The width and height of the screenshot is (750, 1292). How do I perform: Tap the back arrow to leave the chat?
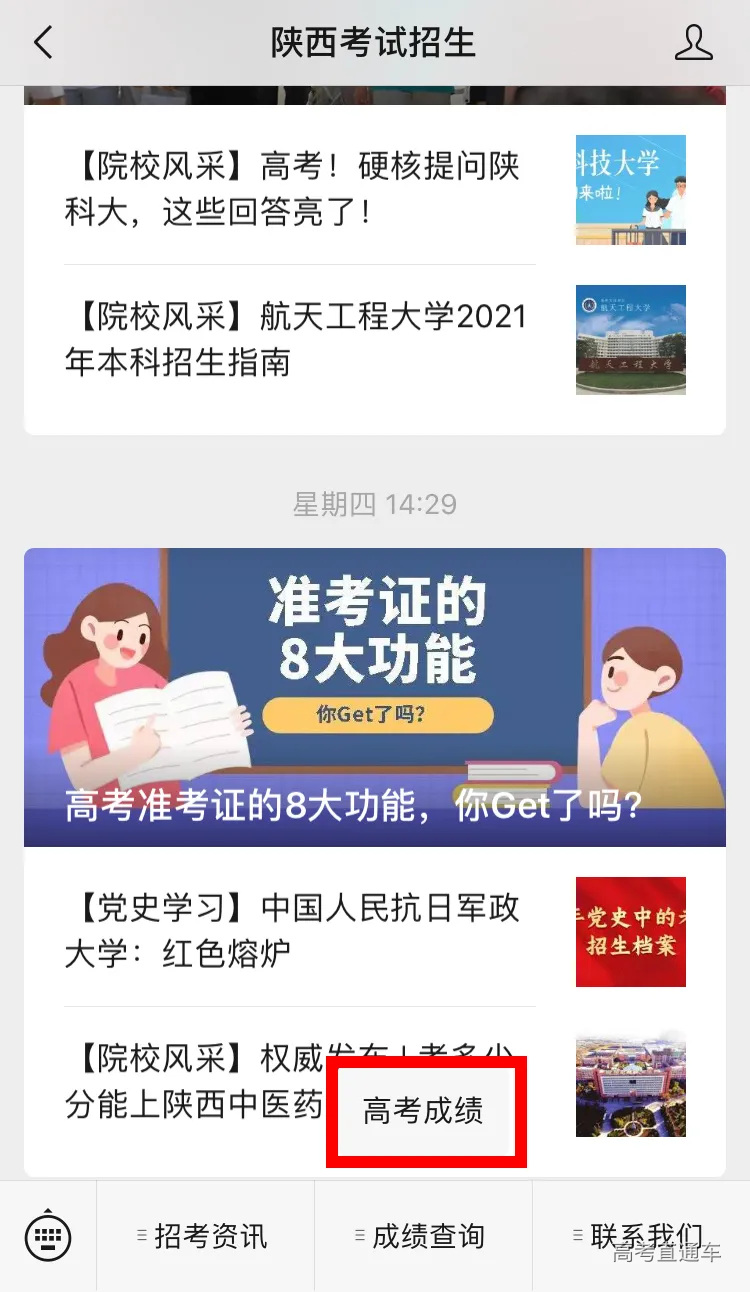[41, 43]
